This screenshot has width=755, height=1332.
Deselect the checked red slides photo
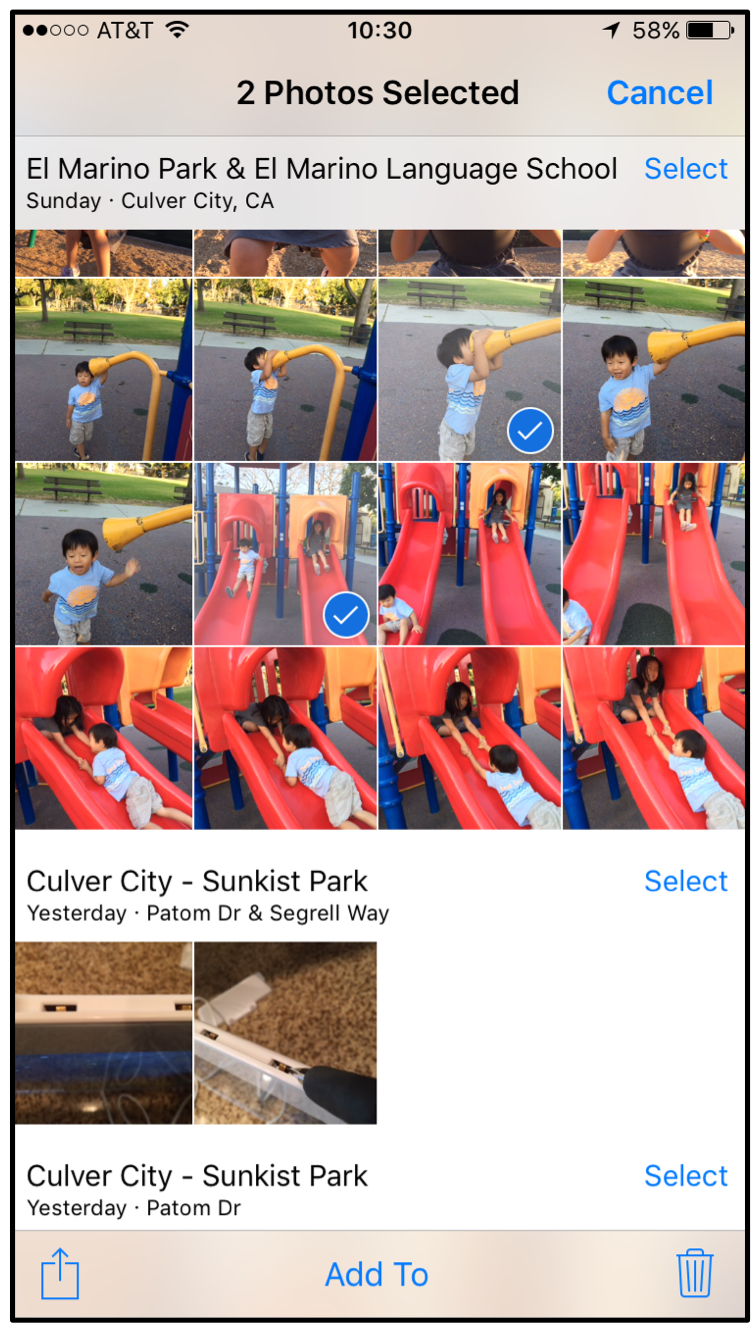[285, 553]
